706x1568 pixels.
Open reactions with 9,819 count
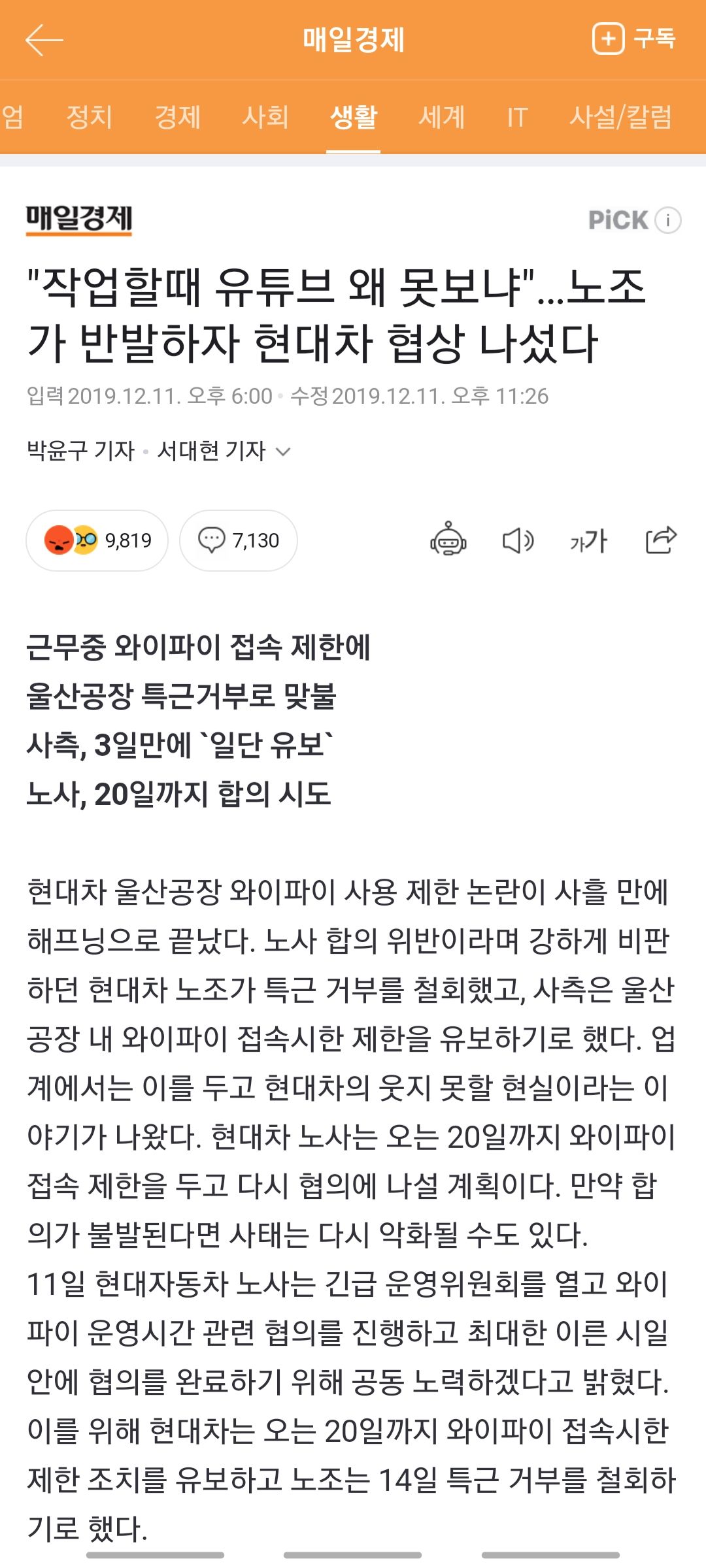pyautogui.click(x=97, y=540)
